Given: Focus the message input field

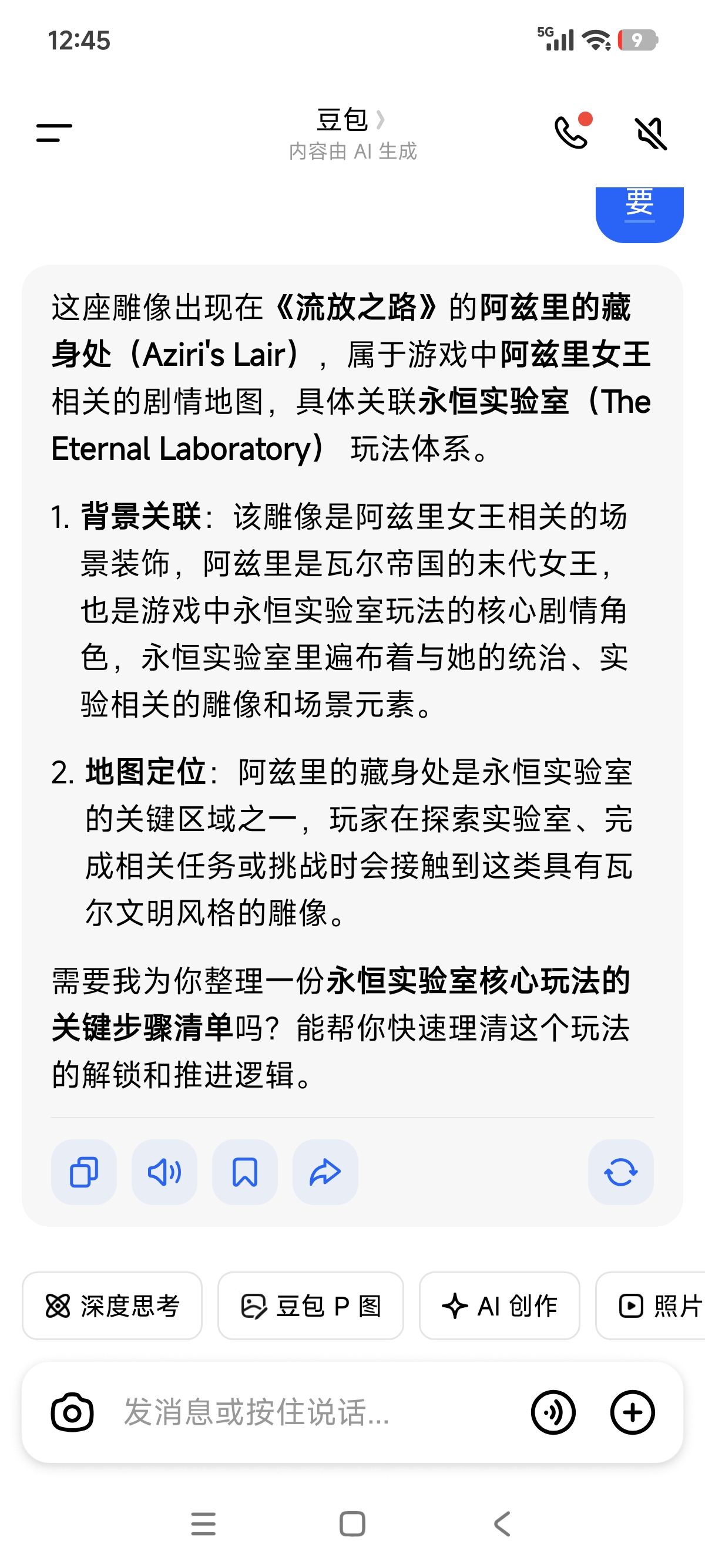Looking at the screenshot, I should [x=304, y=1412].
